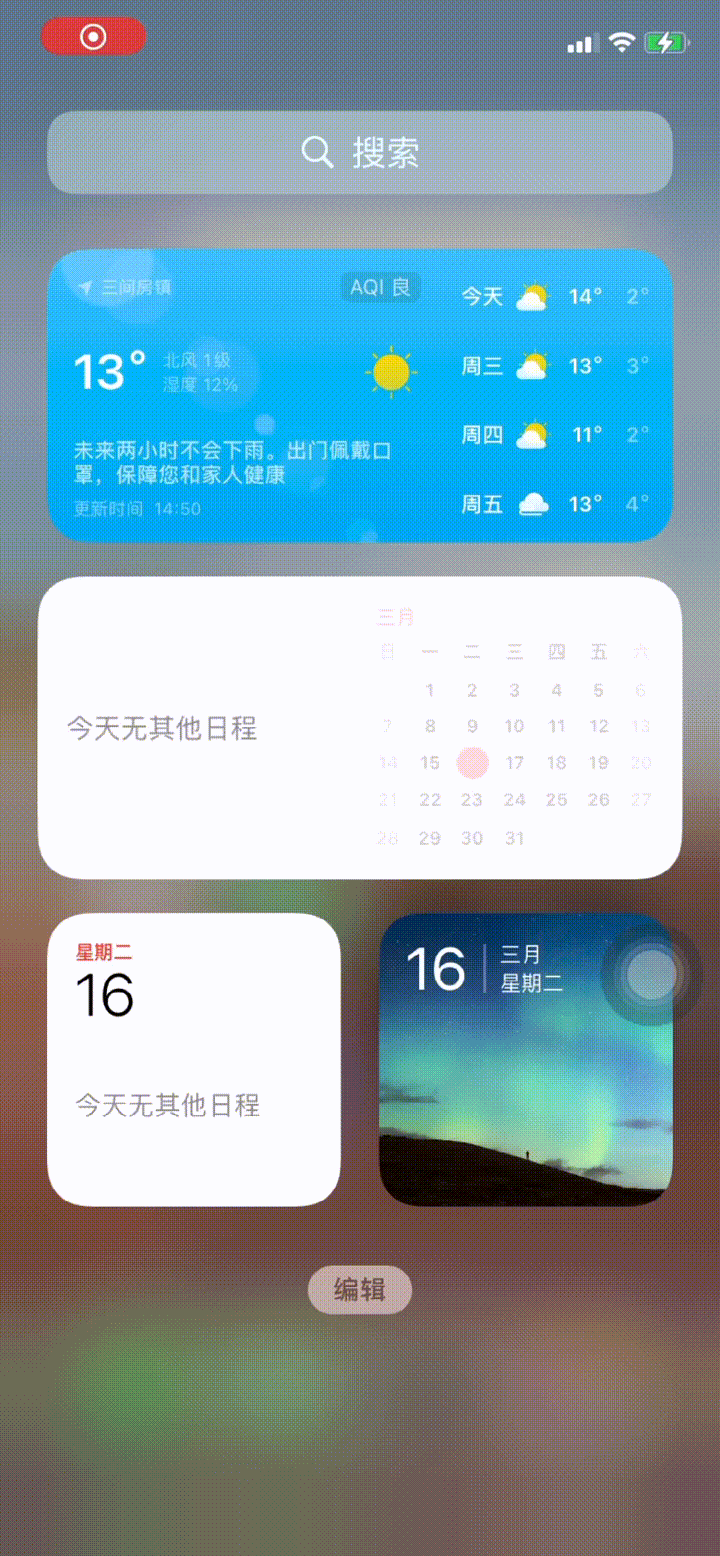This screenshot has width=720, height=1556.
Task: Tap the 编辑 button to edit widgets
Action: coord(360,1290)
